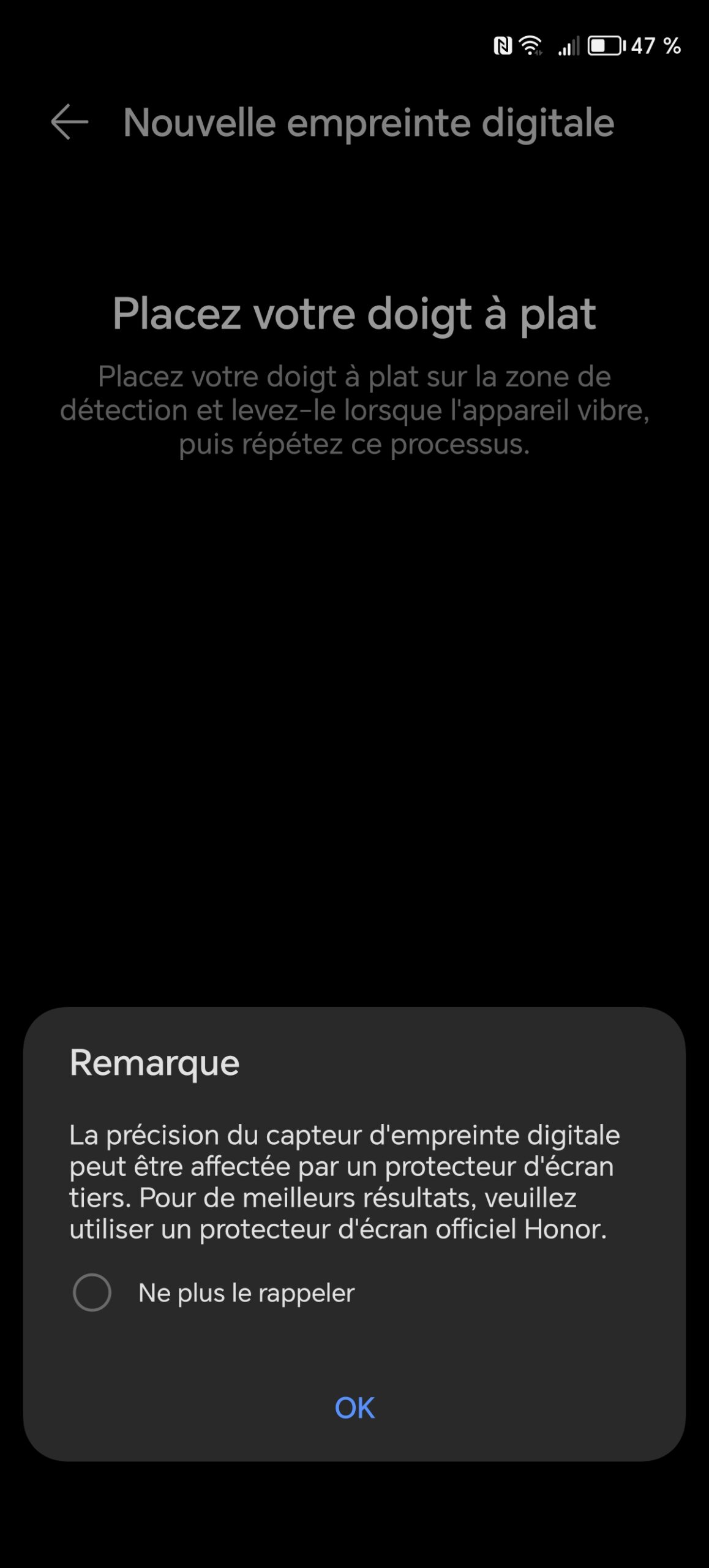Go back from Nouvelle empreinte digitale
Viewport: 709px width, 1568px height.
click(x=70, y=122)
